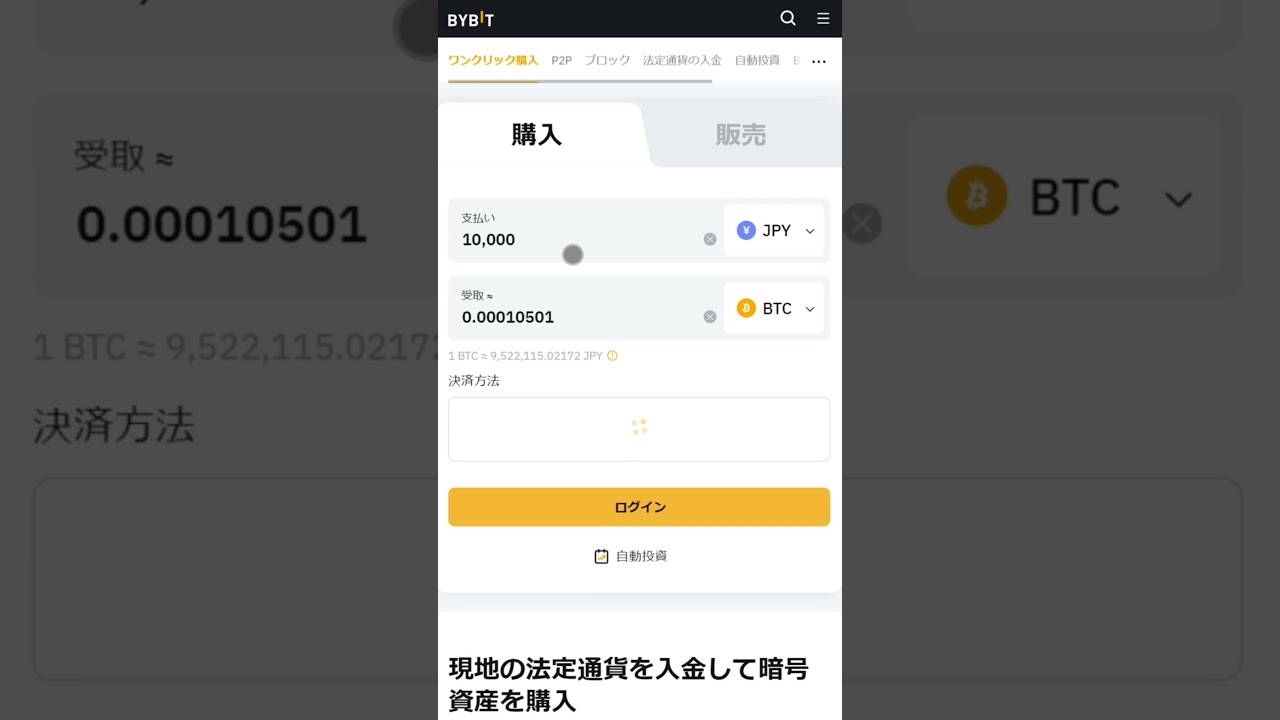This screenshot has height=720, width=1280.
Task: Tap the exchange rate info icon
Action: click(x=613, y=356)
